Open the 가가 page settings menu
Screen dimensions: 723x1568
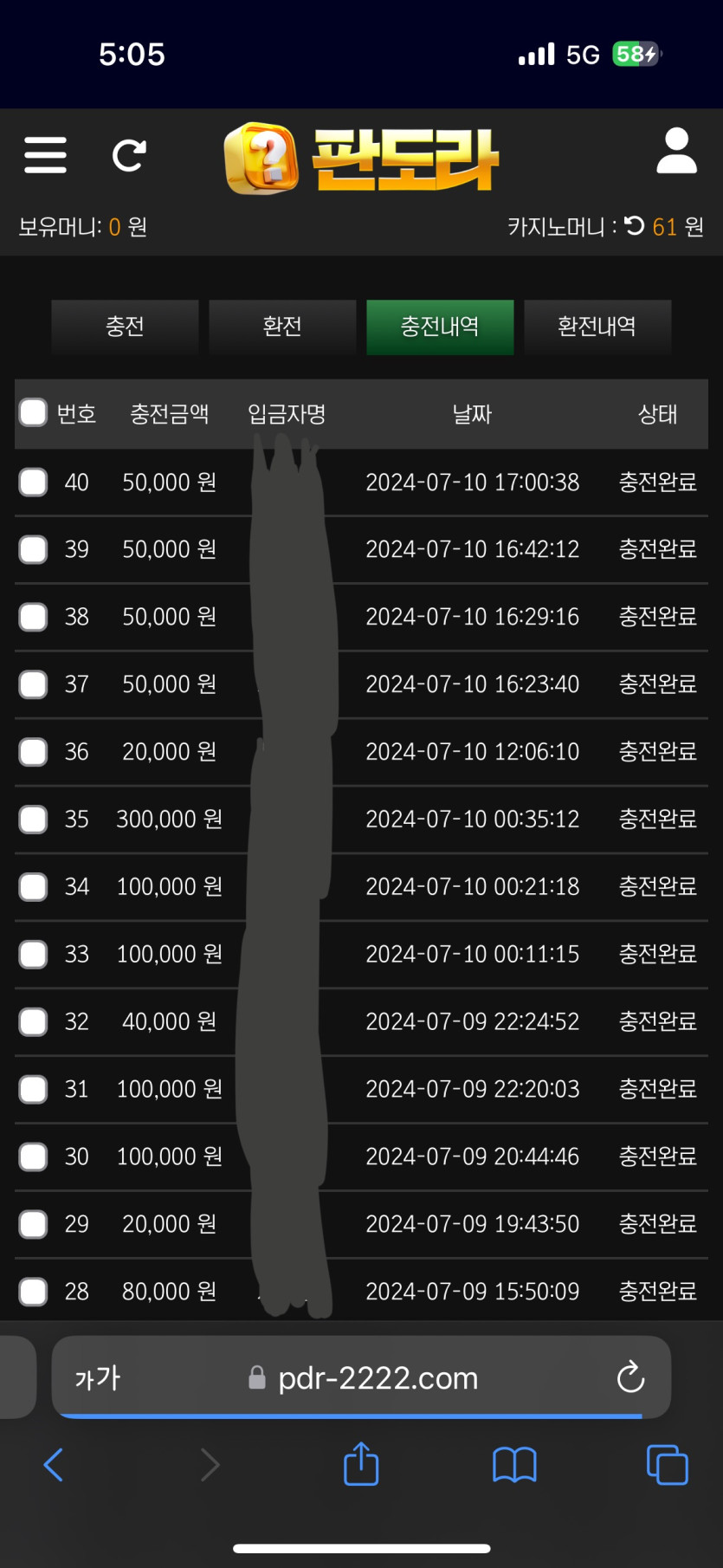[x=98, y=1377]
